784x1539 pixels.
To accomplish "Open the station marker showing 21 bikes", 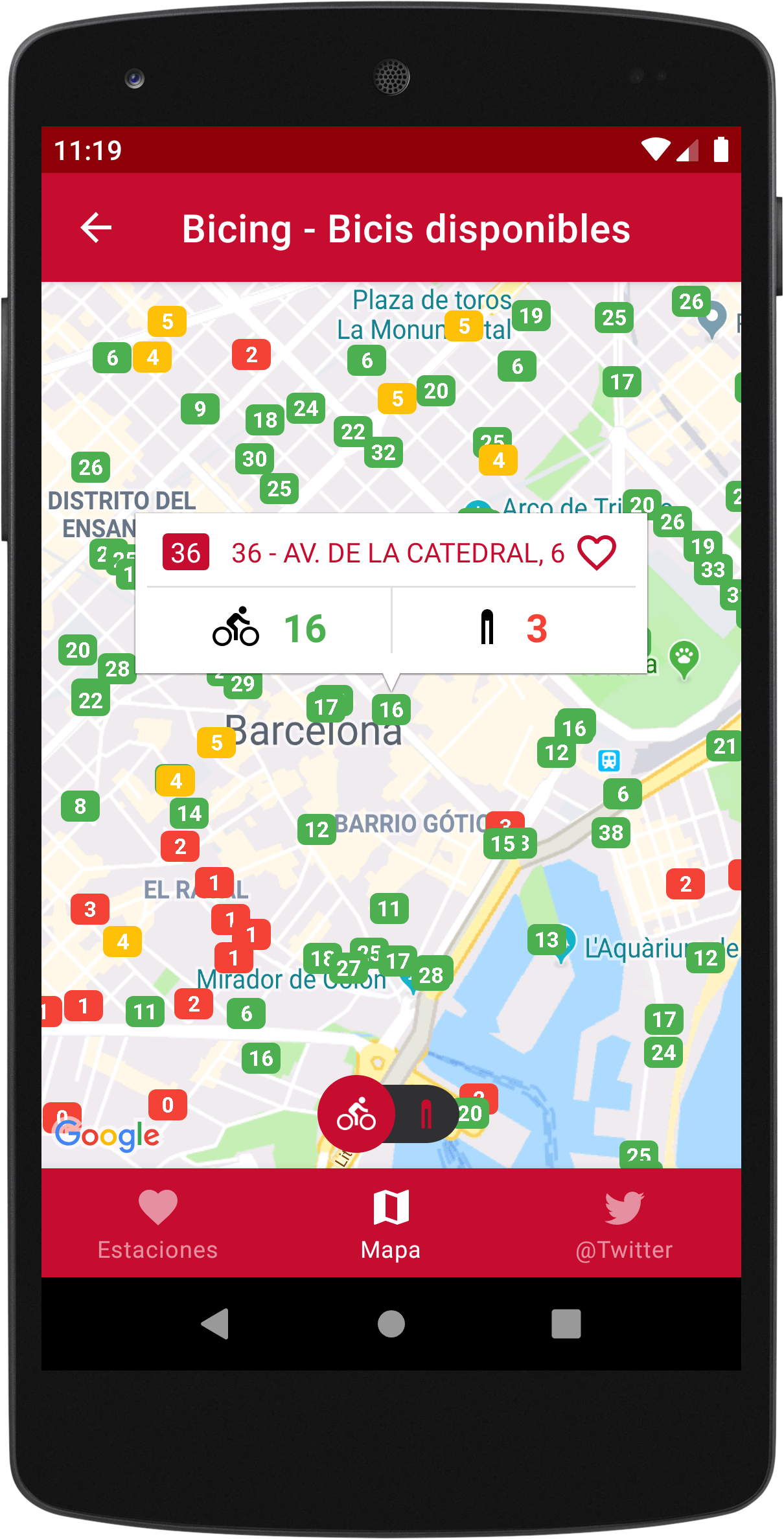I will 724,746.
